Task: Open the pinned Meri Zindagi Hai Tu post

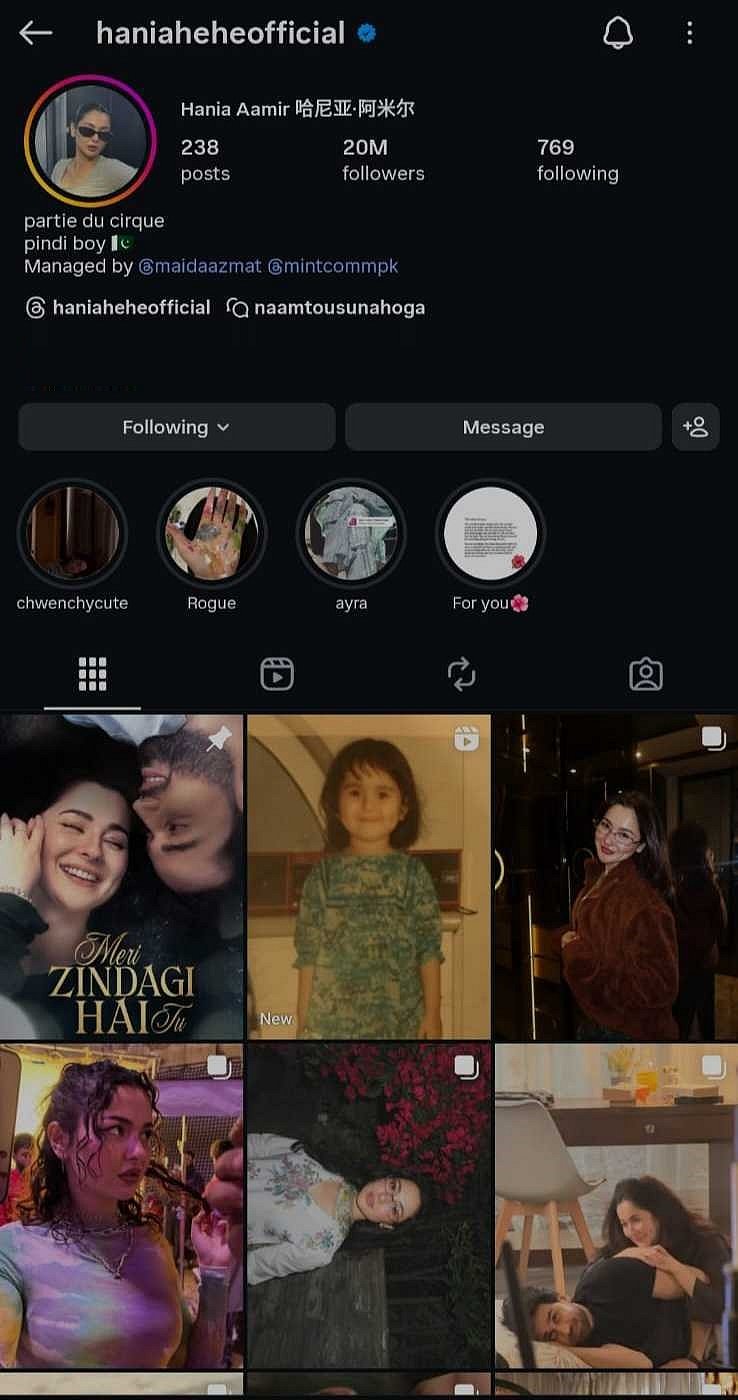Action: [121, 876]
